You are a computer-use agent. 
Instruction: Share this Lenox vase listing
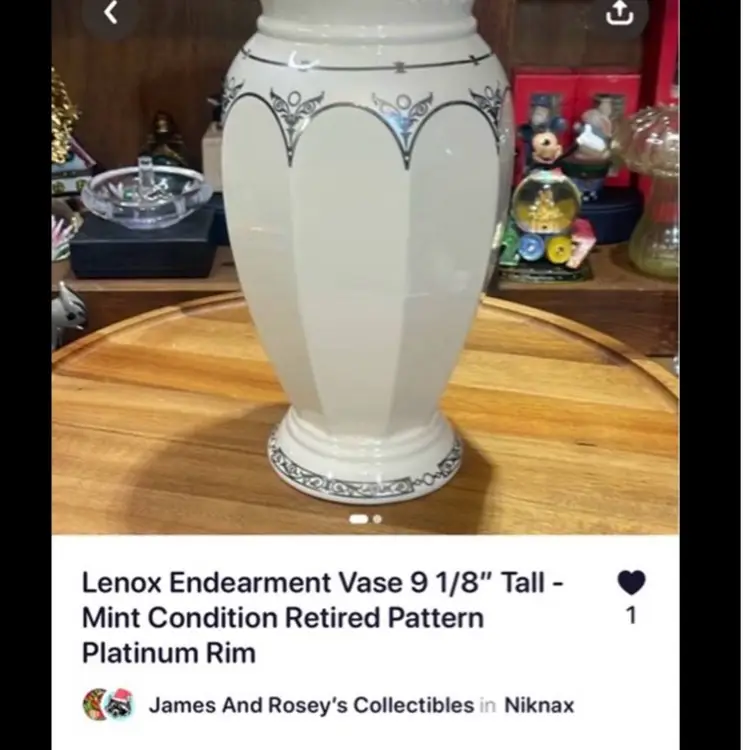(x=619, y=13)
